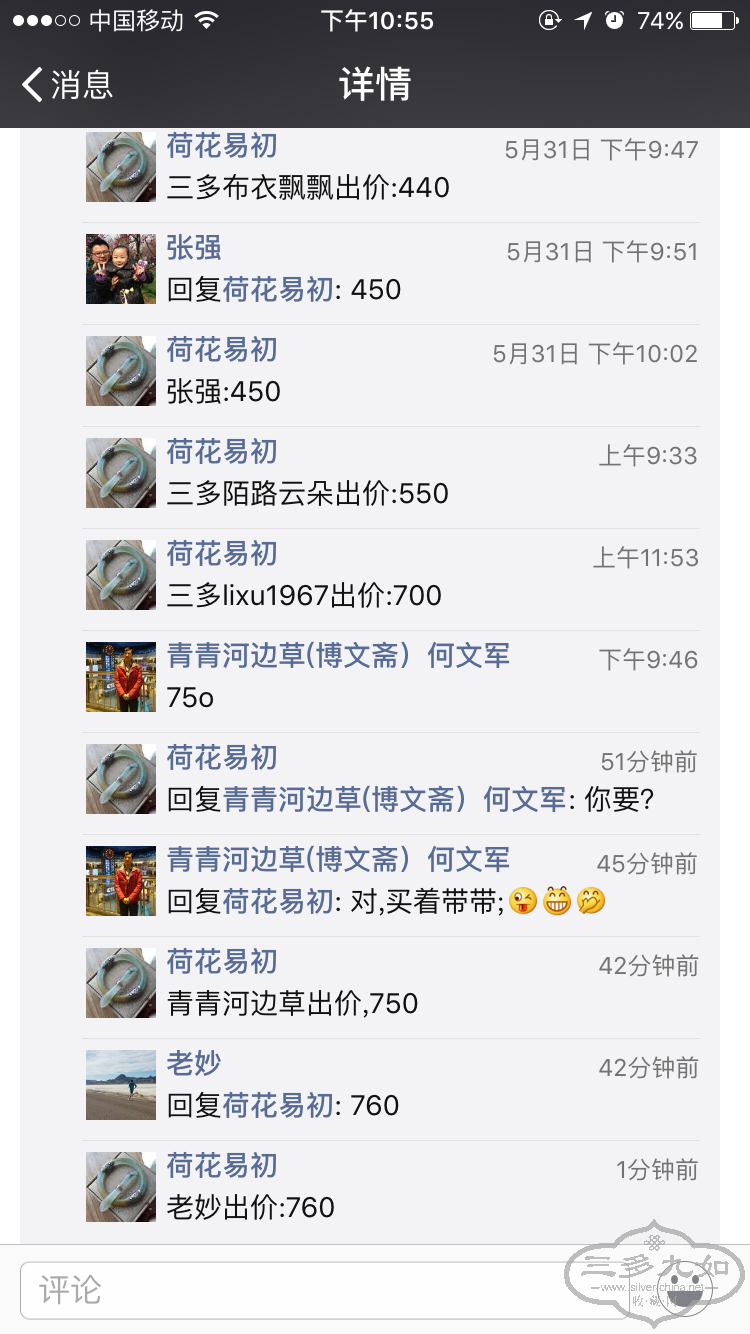
Task: Tap the comment 张强:450 by 荷花易初
Action: coord(224,391)
